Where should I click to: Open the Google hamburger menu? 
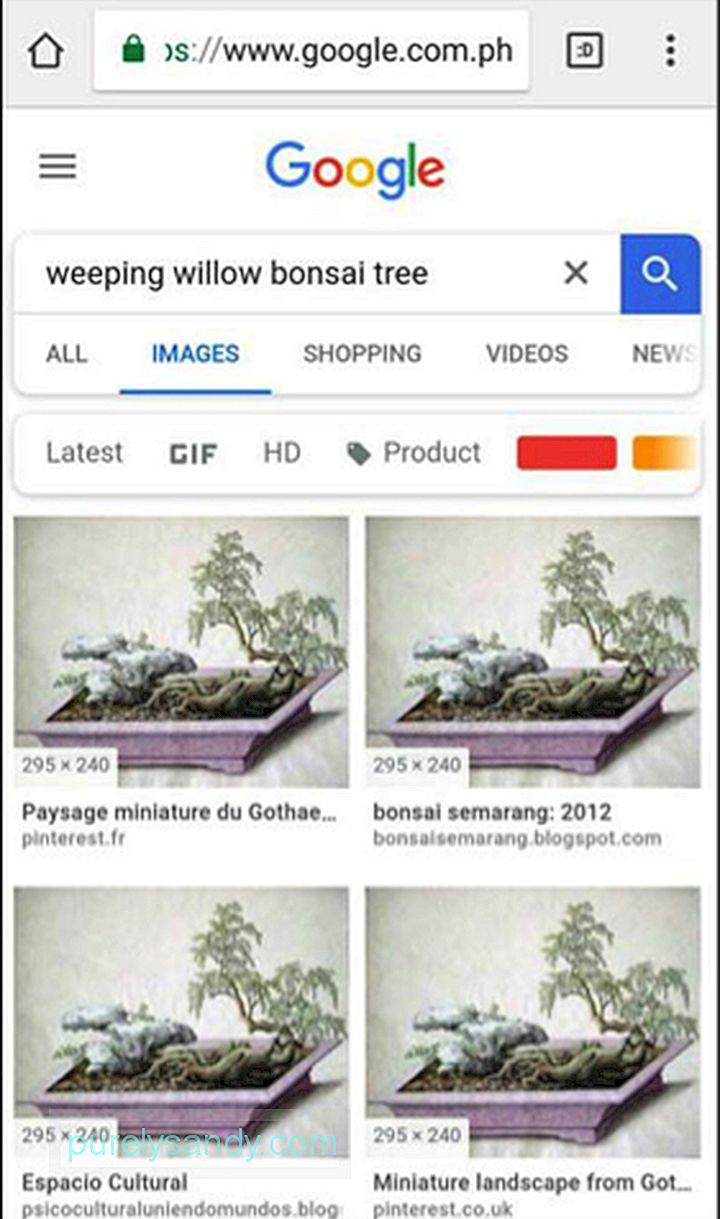coord(58,166)
